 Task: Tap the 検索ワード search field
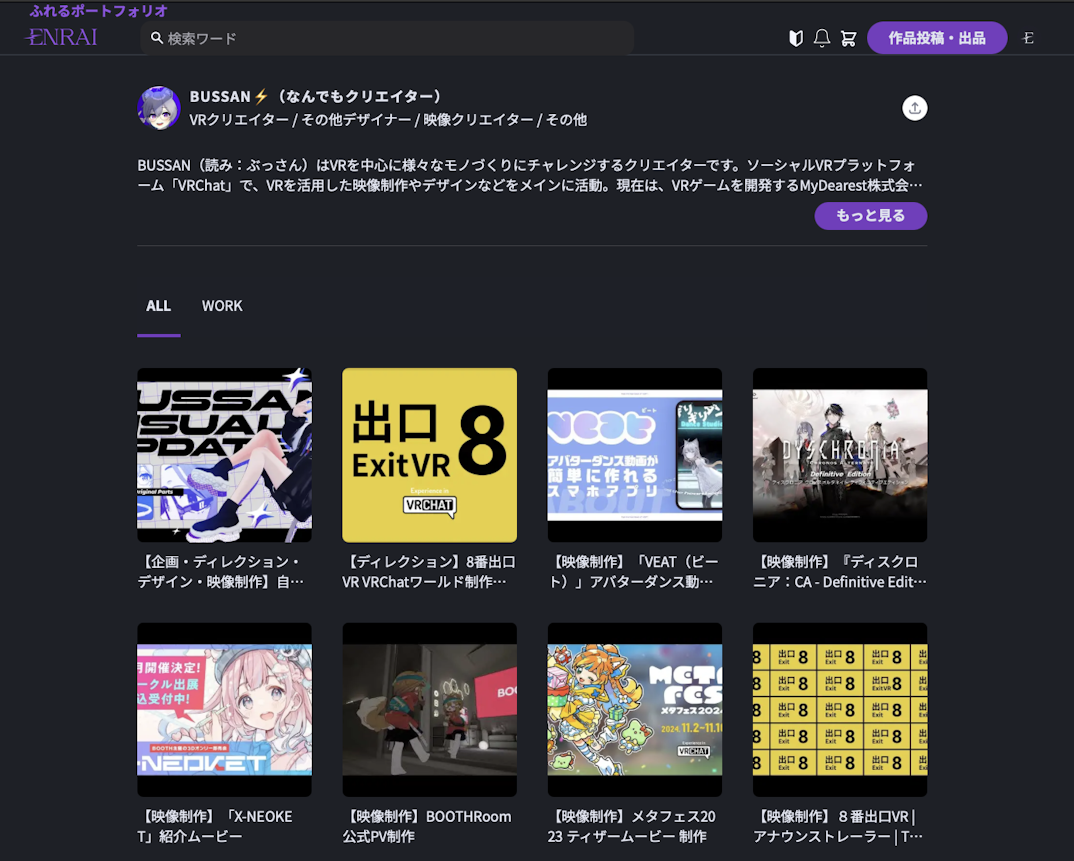(390, 38)
